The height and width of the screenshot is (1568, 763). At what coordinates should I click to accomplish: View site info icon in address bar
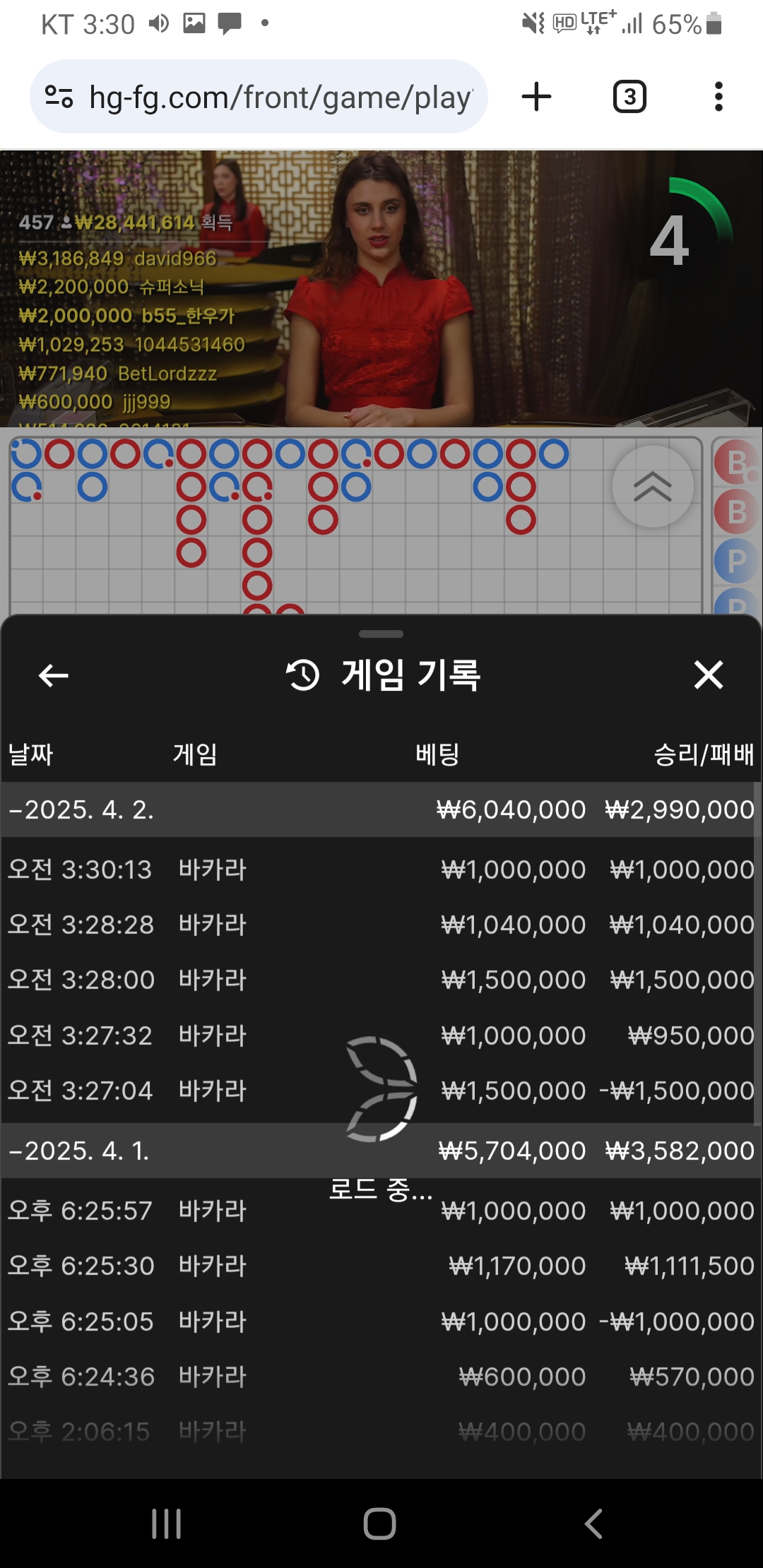(59, 97)
